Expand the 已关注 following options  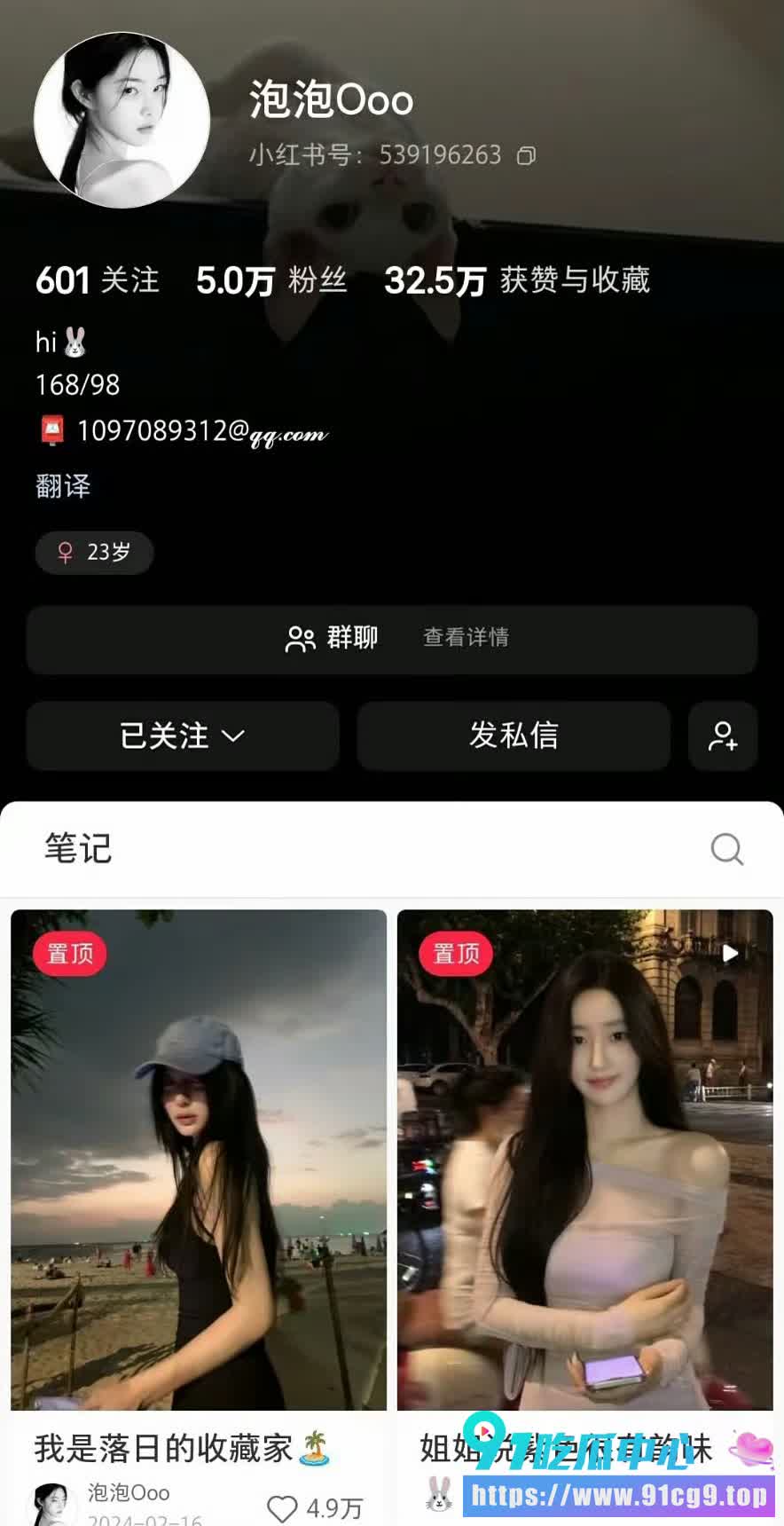pyautogui.click(x=183, y=735)
